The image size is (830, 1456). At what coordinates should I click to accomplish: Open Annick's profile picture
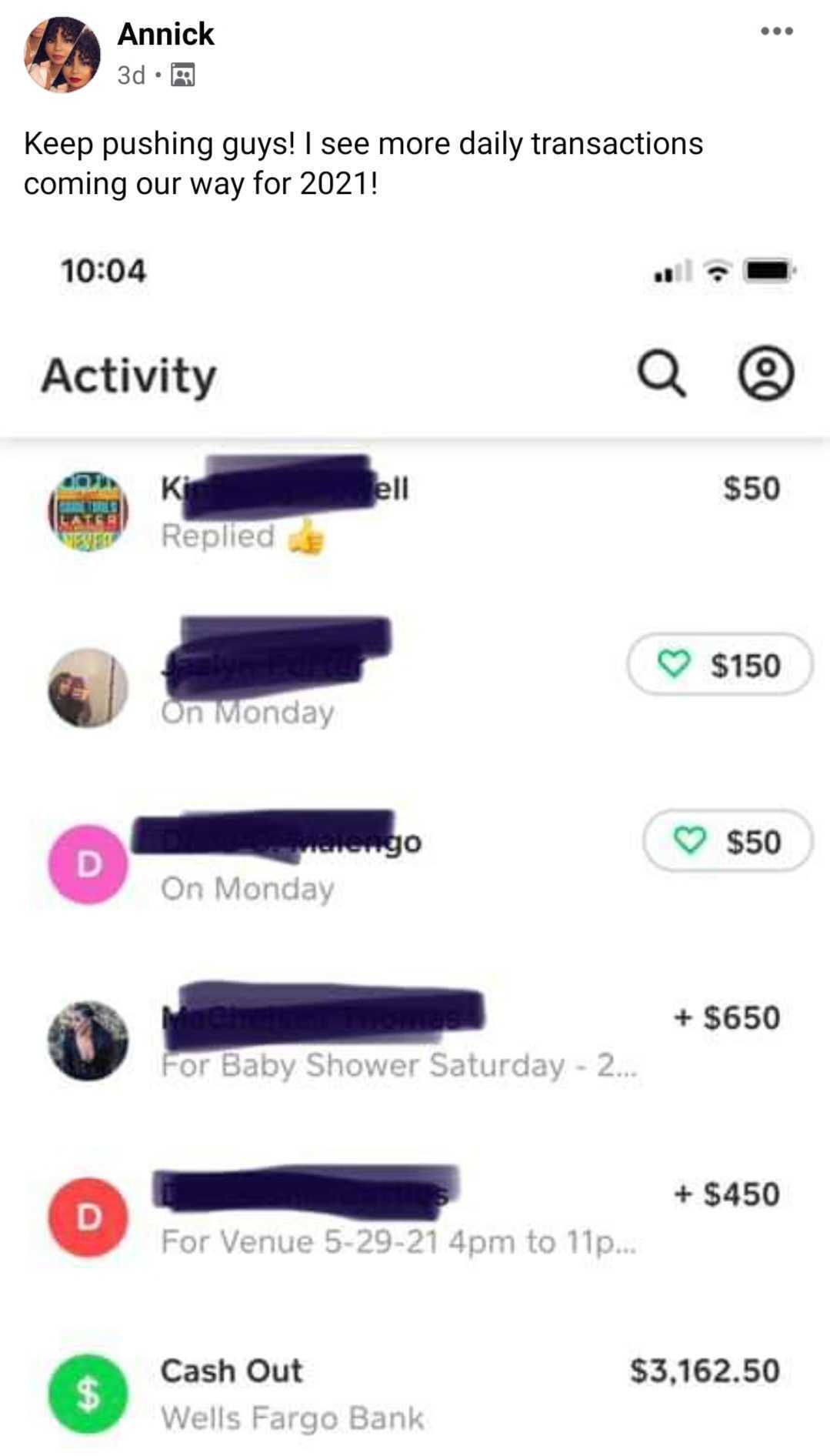62,54
